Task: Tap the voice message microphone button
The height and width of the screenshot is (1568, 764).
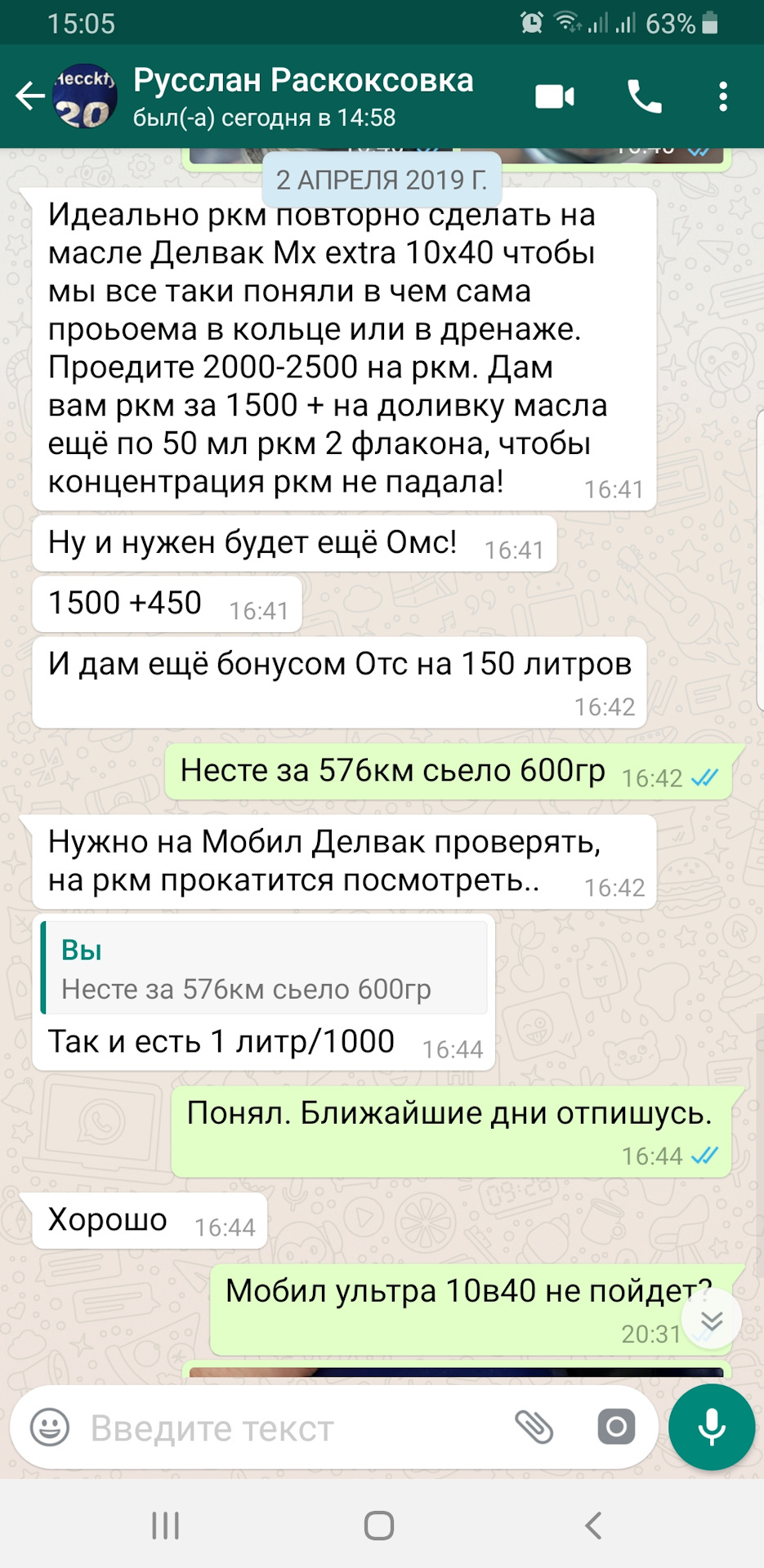Action: 712,1428
